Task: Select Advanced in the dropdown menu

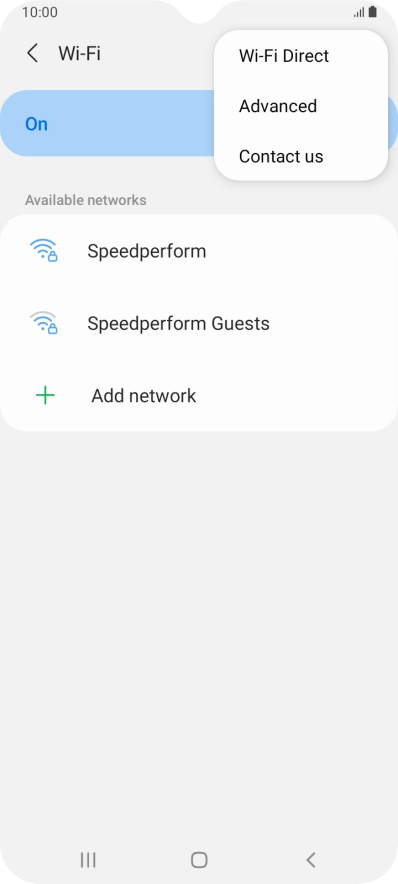Action: tap(300, 106)
